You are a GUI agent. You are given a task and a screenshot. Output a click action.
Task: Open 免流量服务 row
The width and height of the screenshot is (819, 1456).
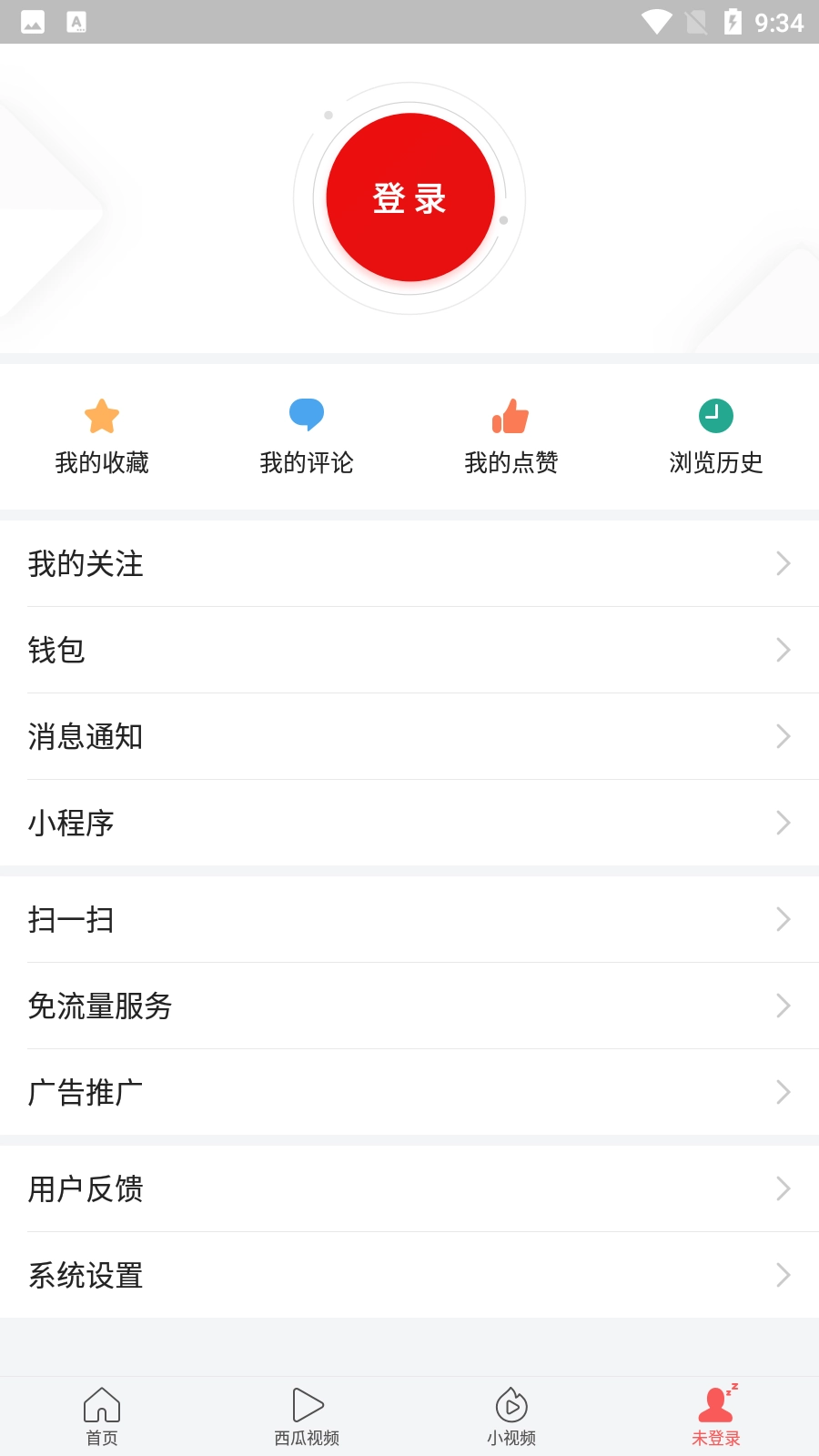coord(409,1006)
